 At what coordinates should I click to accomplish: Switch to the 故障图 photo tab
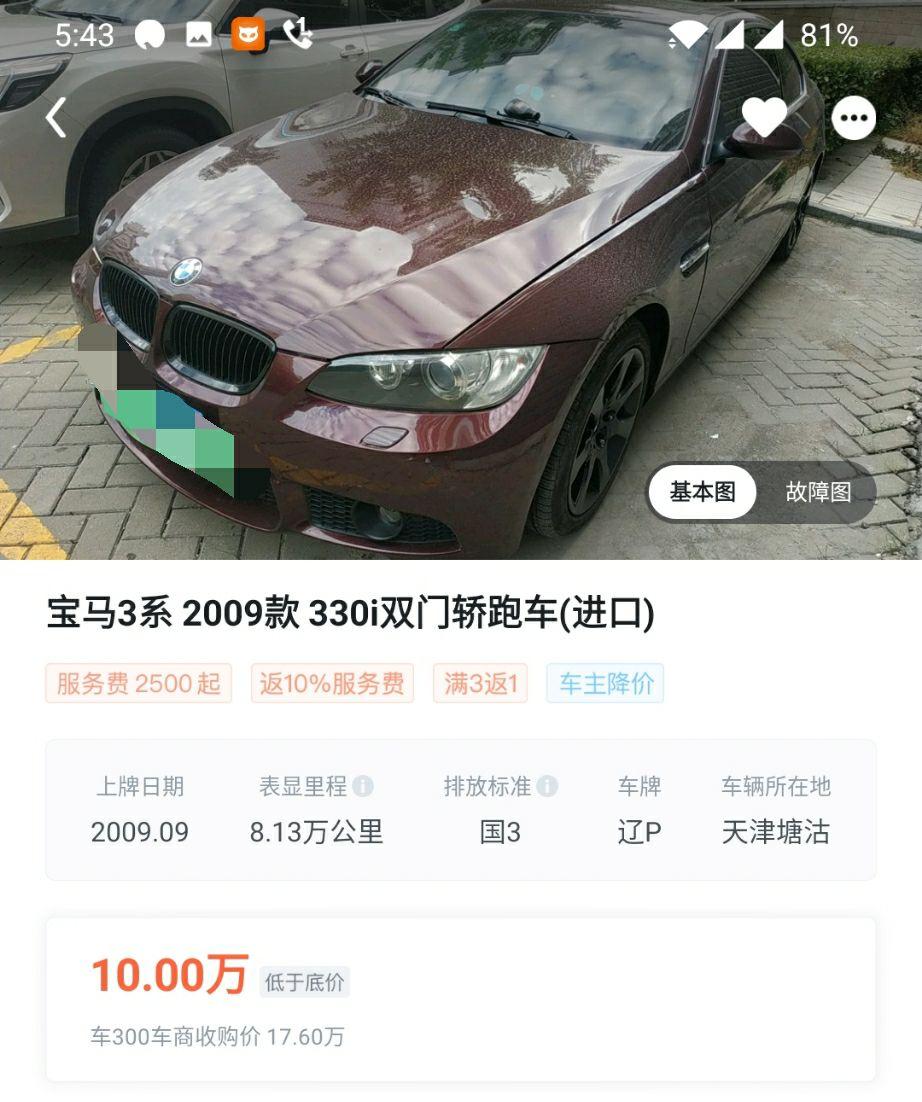point(818,492)
